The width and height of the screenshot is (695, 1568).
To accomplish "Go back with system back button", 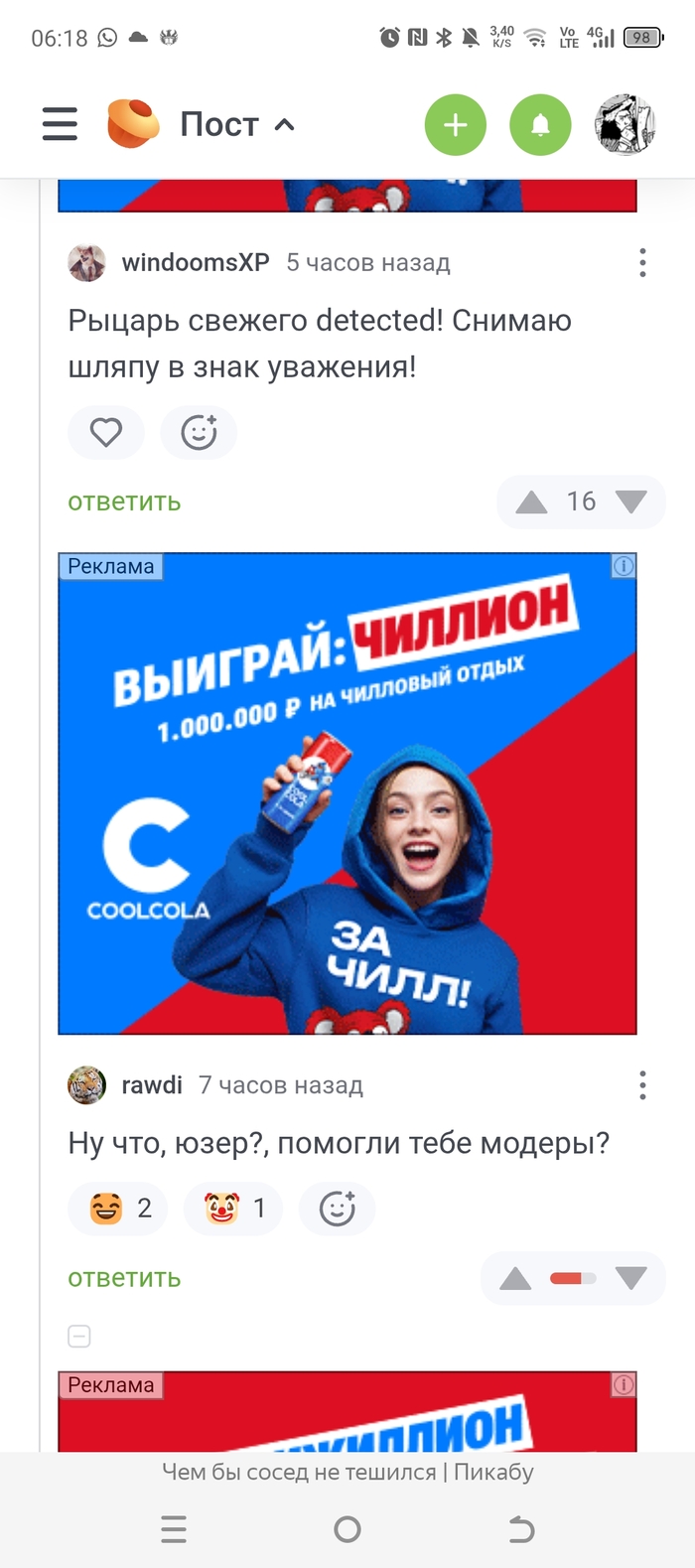I will [x=521, y=1529].
